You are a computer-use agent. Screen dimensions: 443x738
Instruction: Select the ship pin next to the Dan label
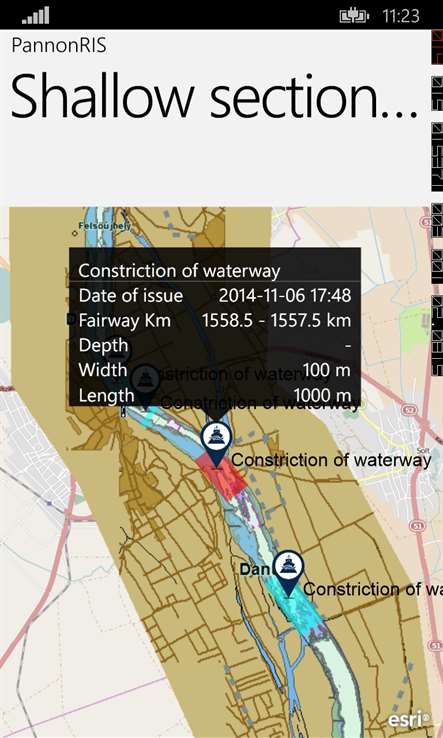click(289, 573)
